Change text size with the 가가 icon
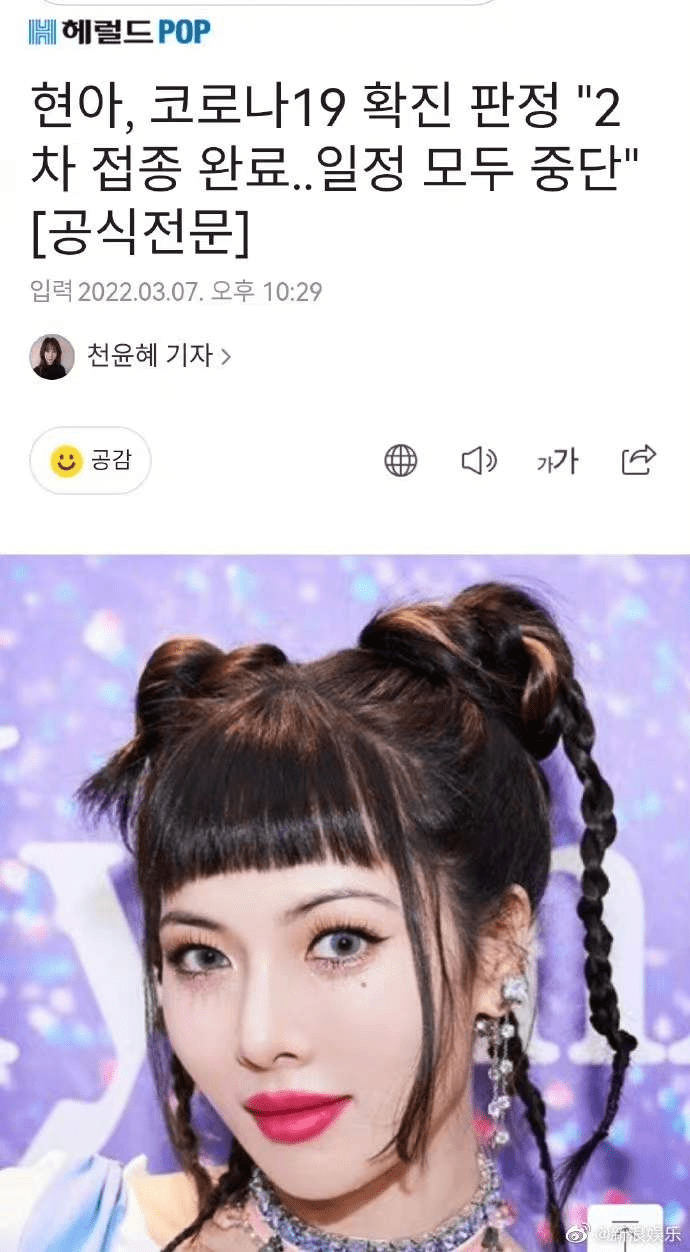Image resolution: width=690 pixels, height=1252 pixels. 558,460
